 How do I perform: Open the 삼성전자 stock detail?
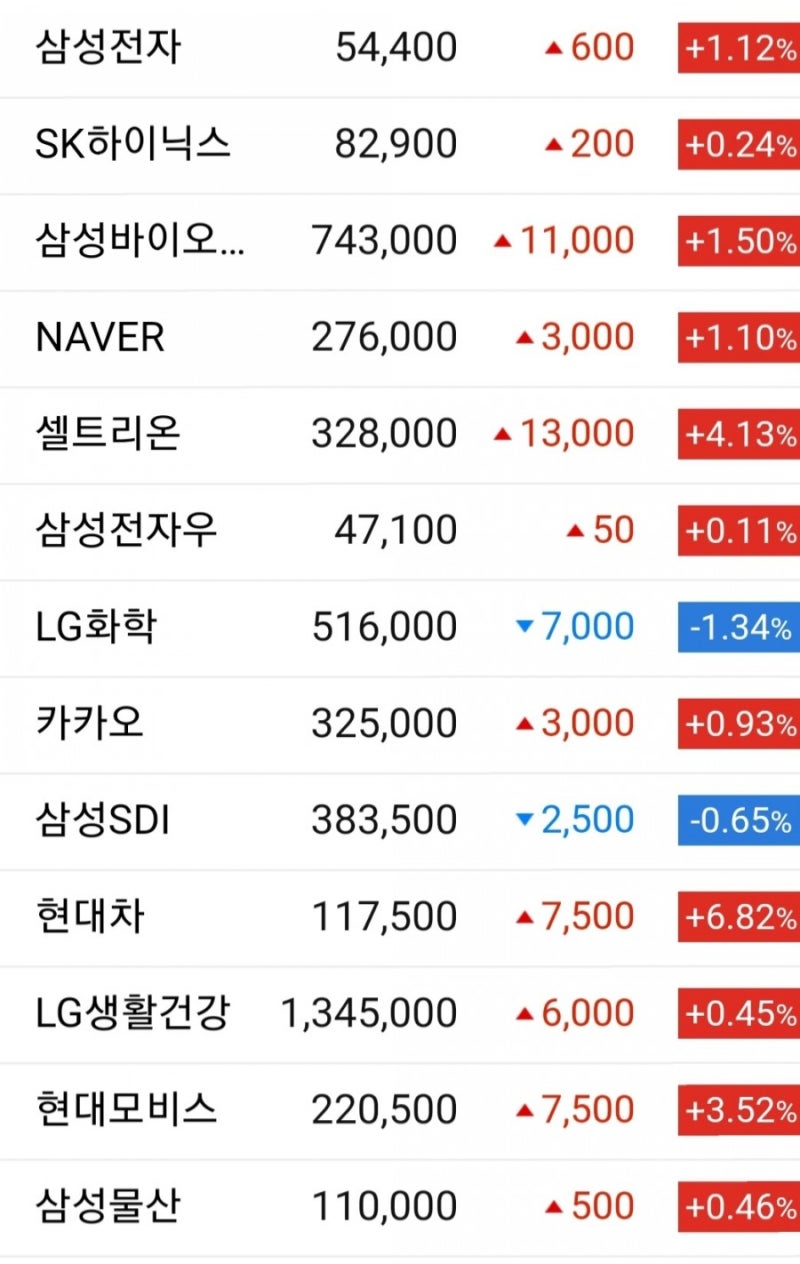(110, 46)
